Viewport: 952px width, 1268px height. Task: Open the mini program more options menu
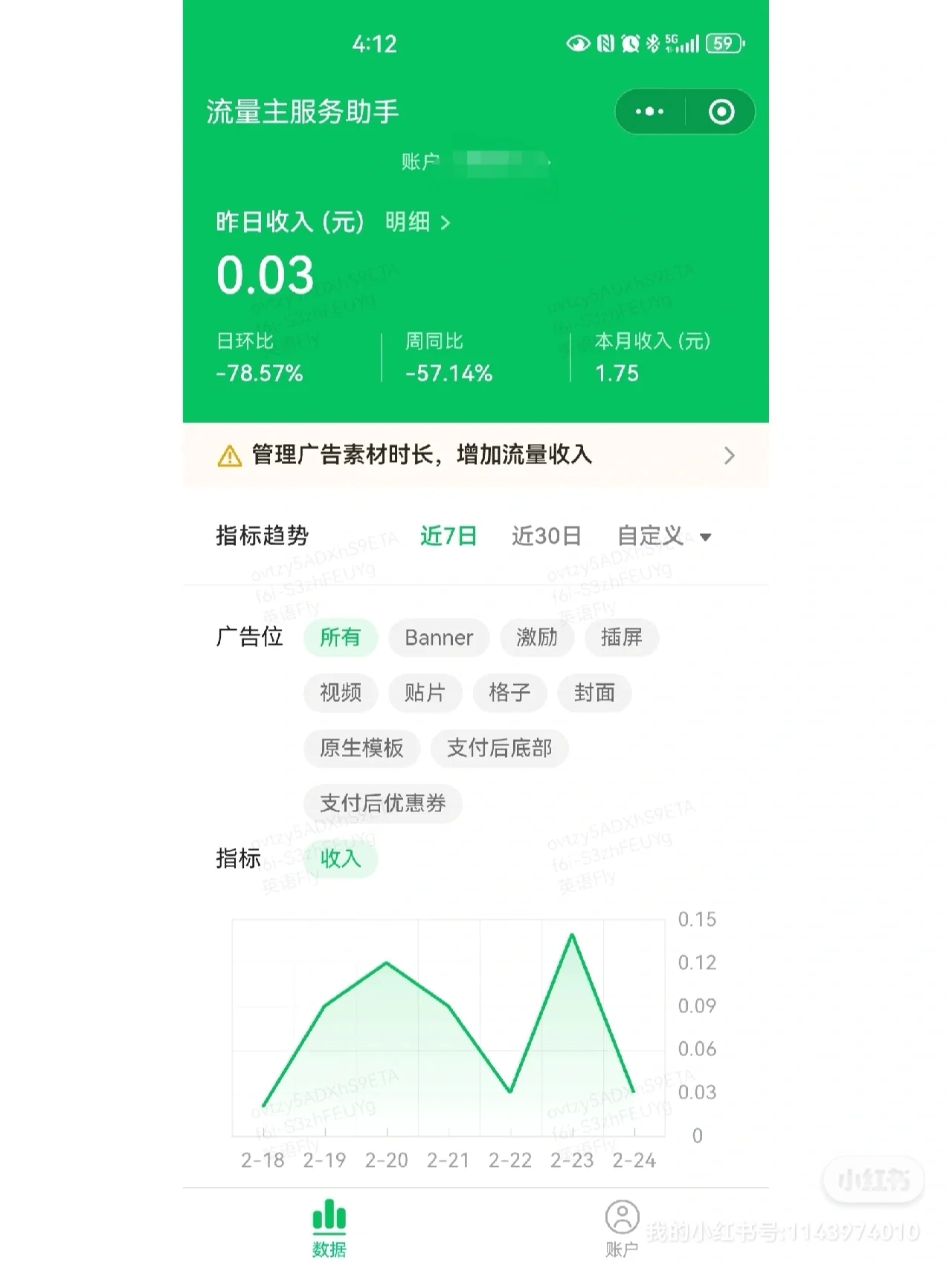pyautogui.click(x=649, y=112)
